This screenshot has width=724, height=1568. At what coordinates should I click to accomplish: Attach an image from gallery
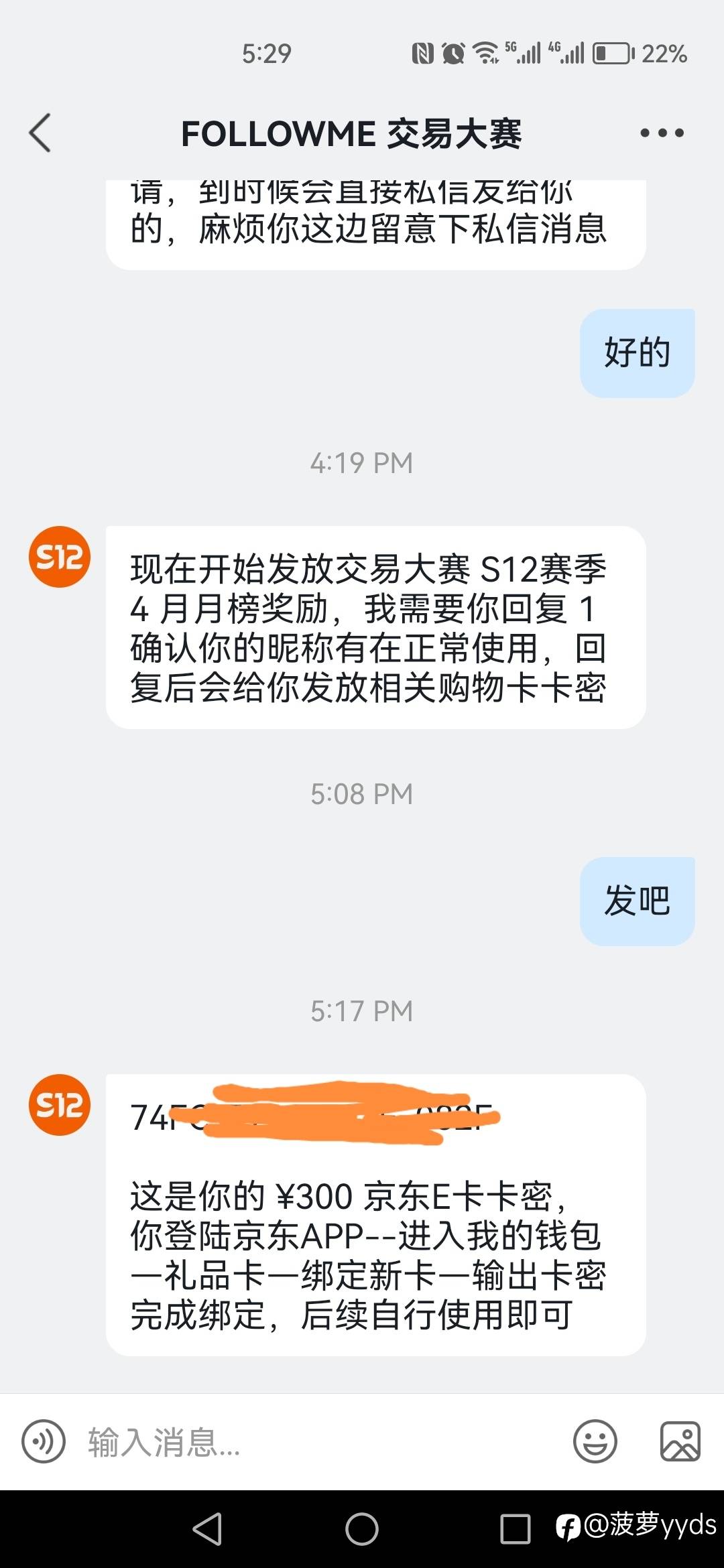click(680, 1441)
